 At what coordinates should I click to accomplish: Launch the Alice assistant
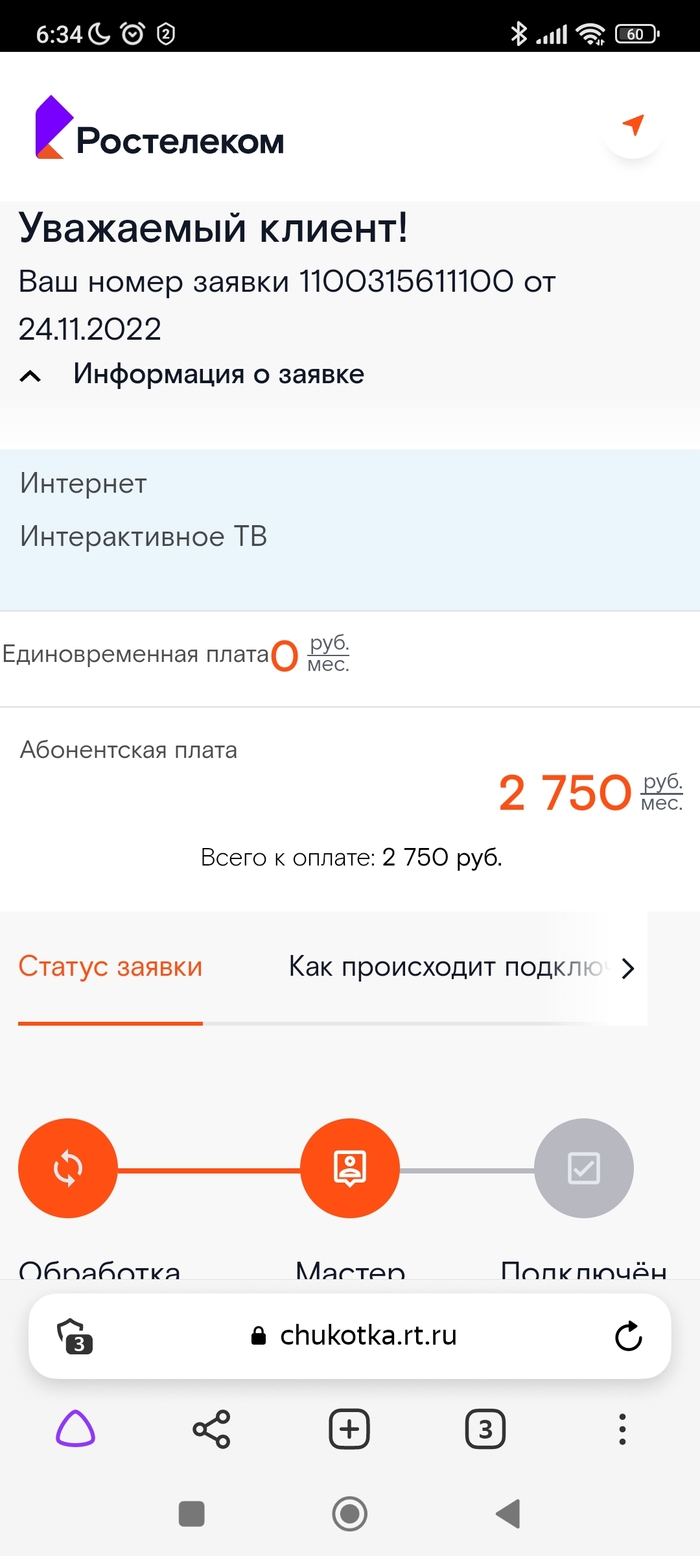76,1429
